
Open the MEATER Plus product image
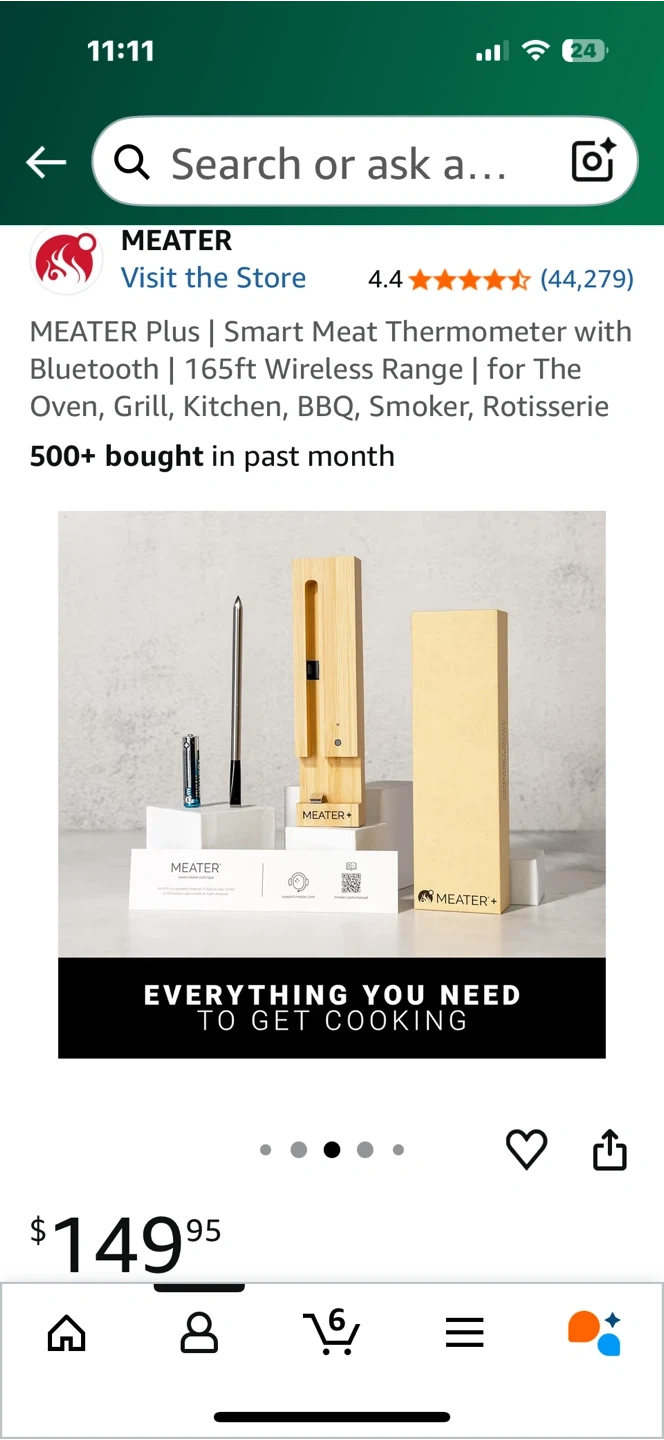click(332, 784)
